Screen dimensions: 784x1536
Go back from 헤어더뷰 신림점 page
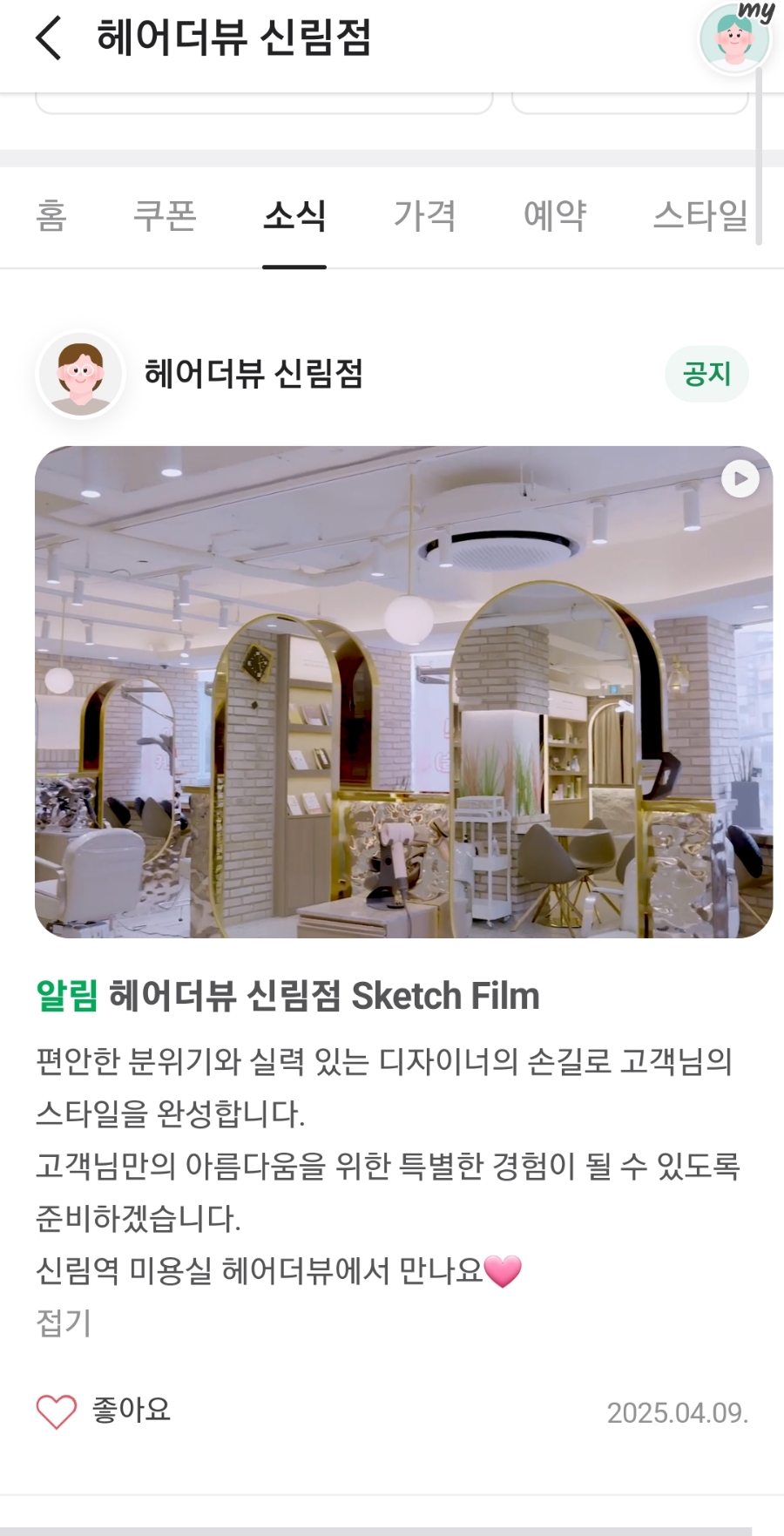tap(49, 38)
